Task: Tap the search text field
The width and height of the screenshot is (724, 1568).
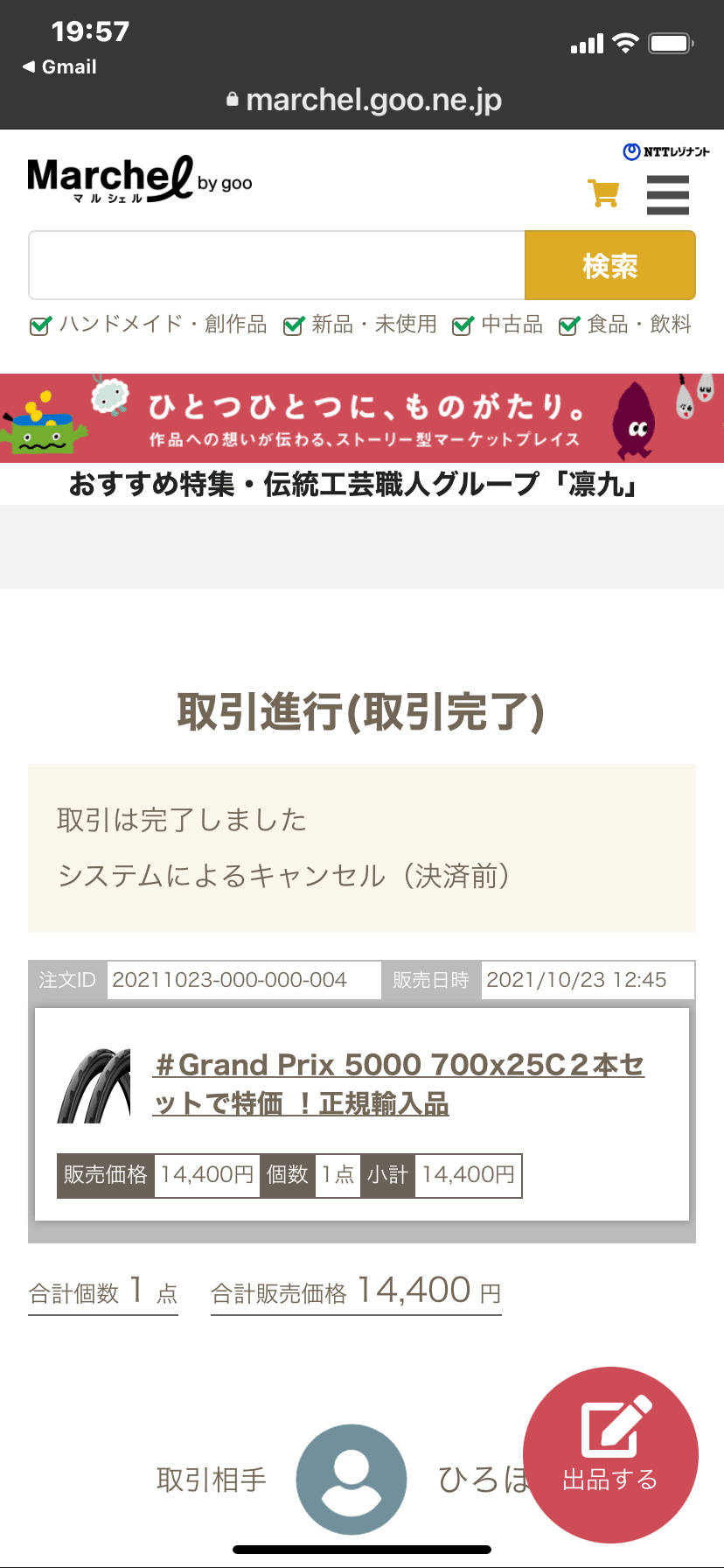Action: (x=276, y=265)
